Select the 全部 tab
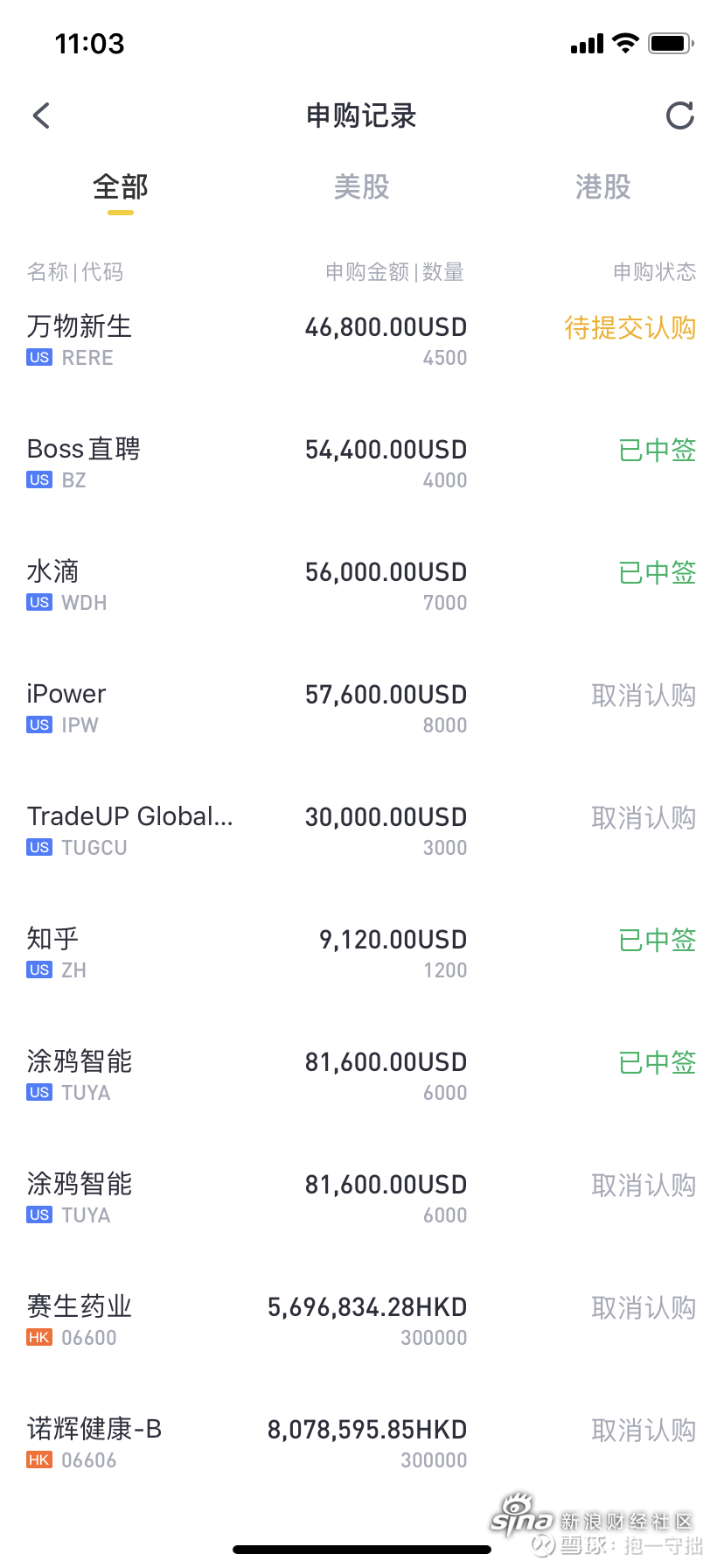This screenshot has width=724, height=1568. (121, 186)
